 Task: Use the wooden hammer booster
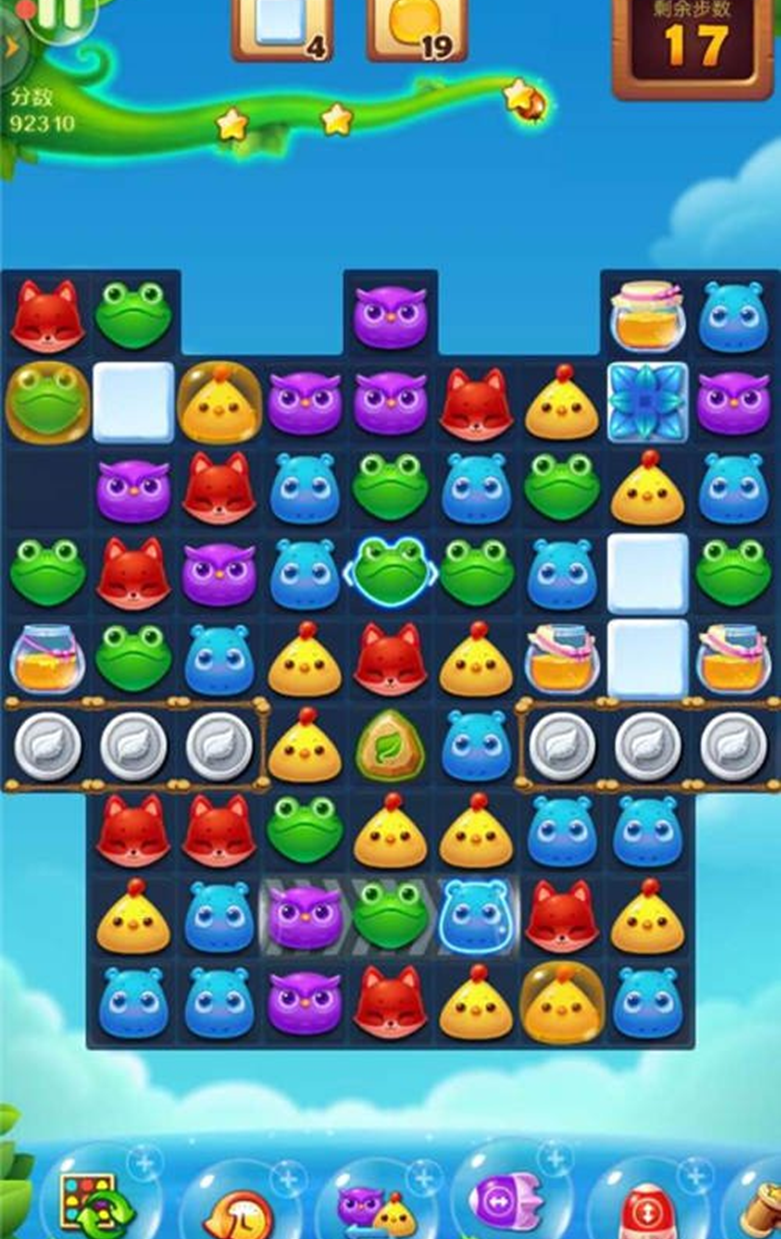(x=764, y=1210)
